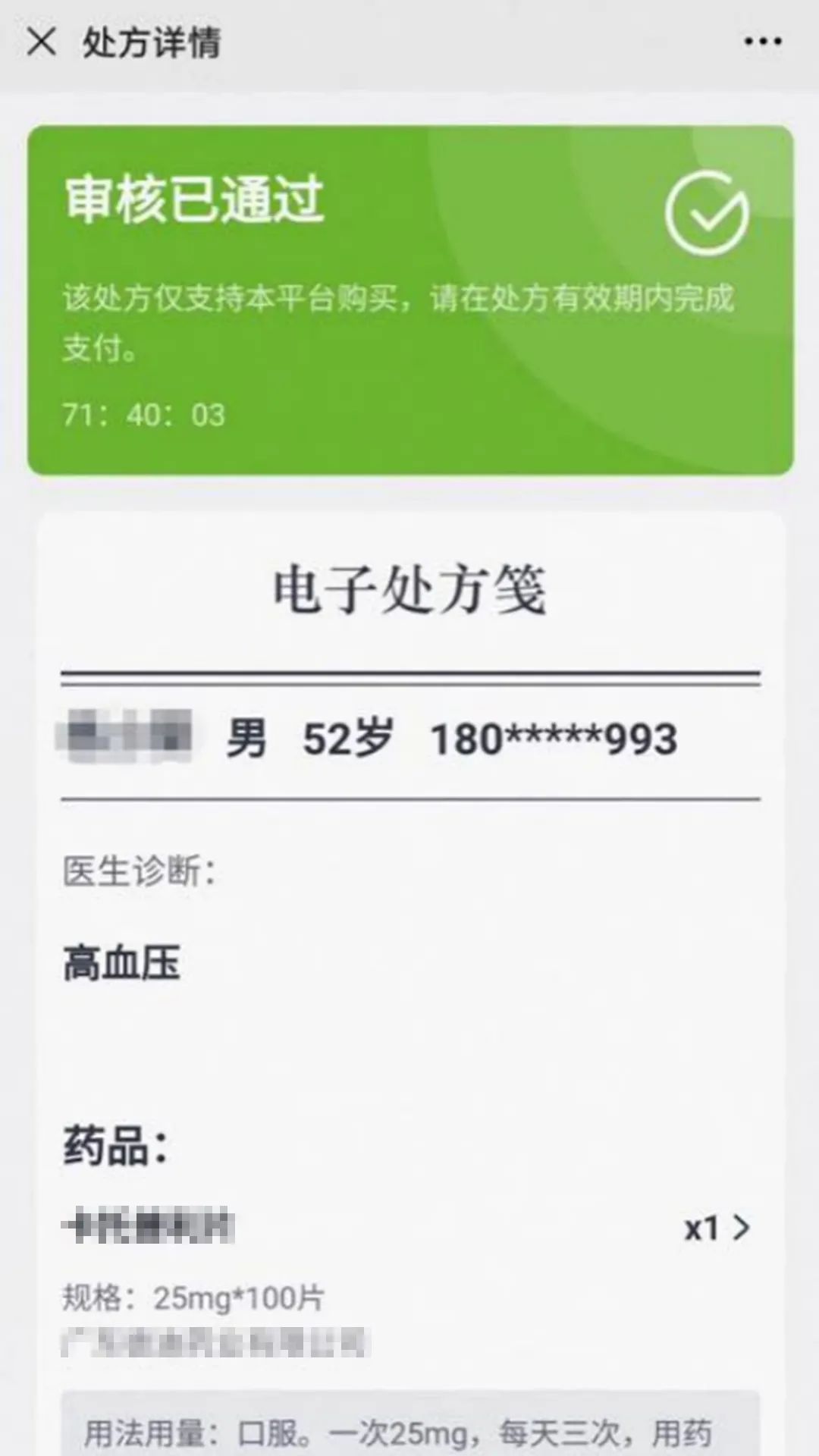The height and width of the screenshot is (1456, 819).
Task: Open the 25mg*100片 medicine item details
Action: coord(741,1227)
